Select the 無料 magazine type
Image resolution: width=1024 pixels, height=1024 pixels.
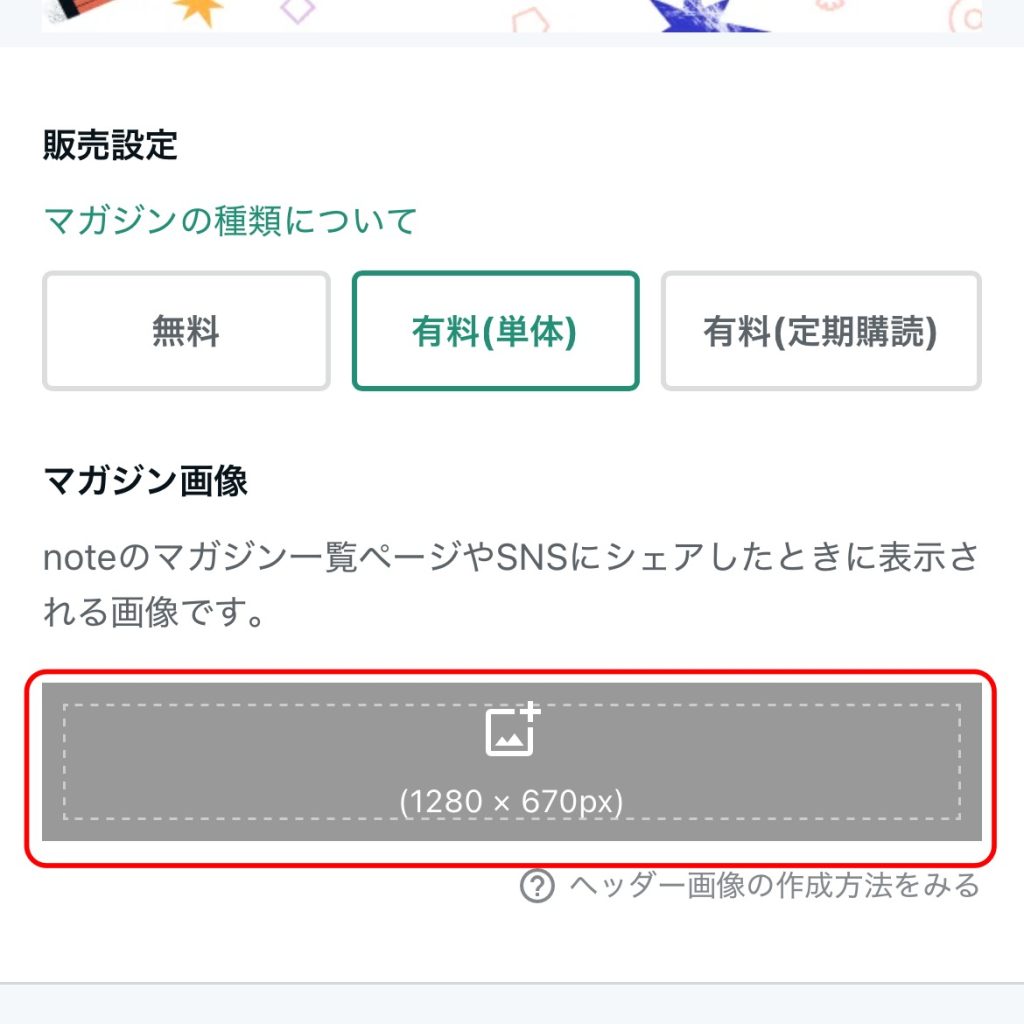(x=186, y=331)
